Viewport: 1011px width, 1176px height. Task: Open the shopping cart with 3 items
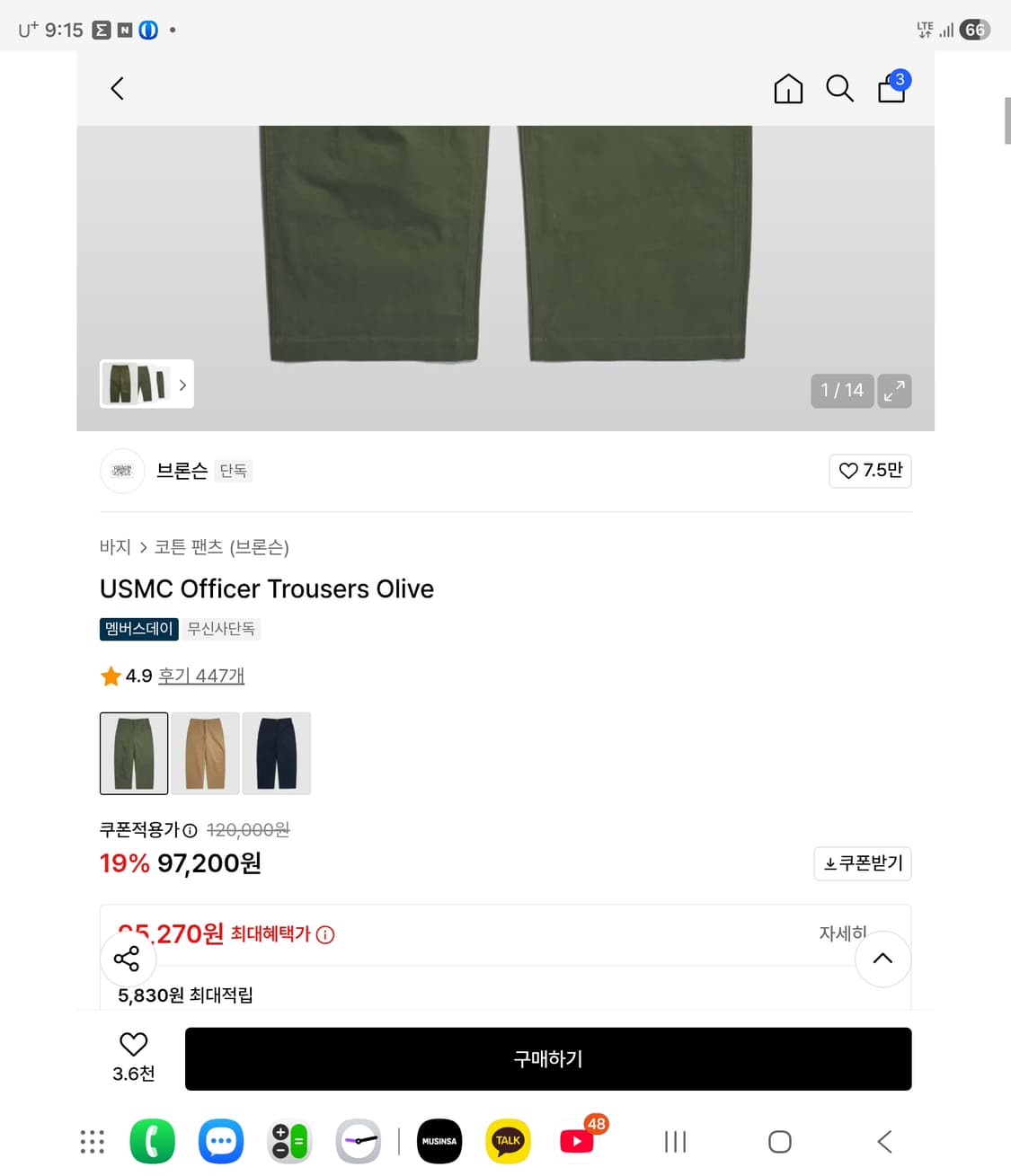pyautogui.click(x=891, y=88)
